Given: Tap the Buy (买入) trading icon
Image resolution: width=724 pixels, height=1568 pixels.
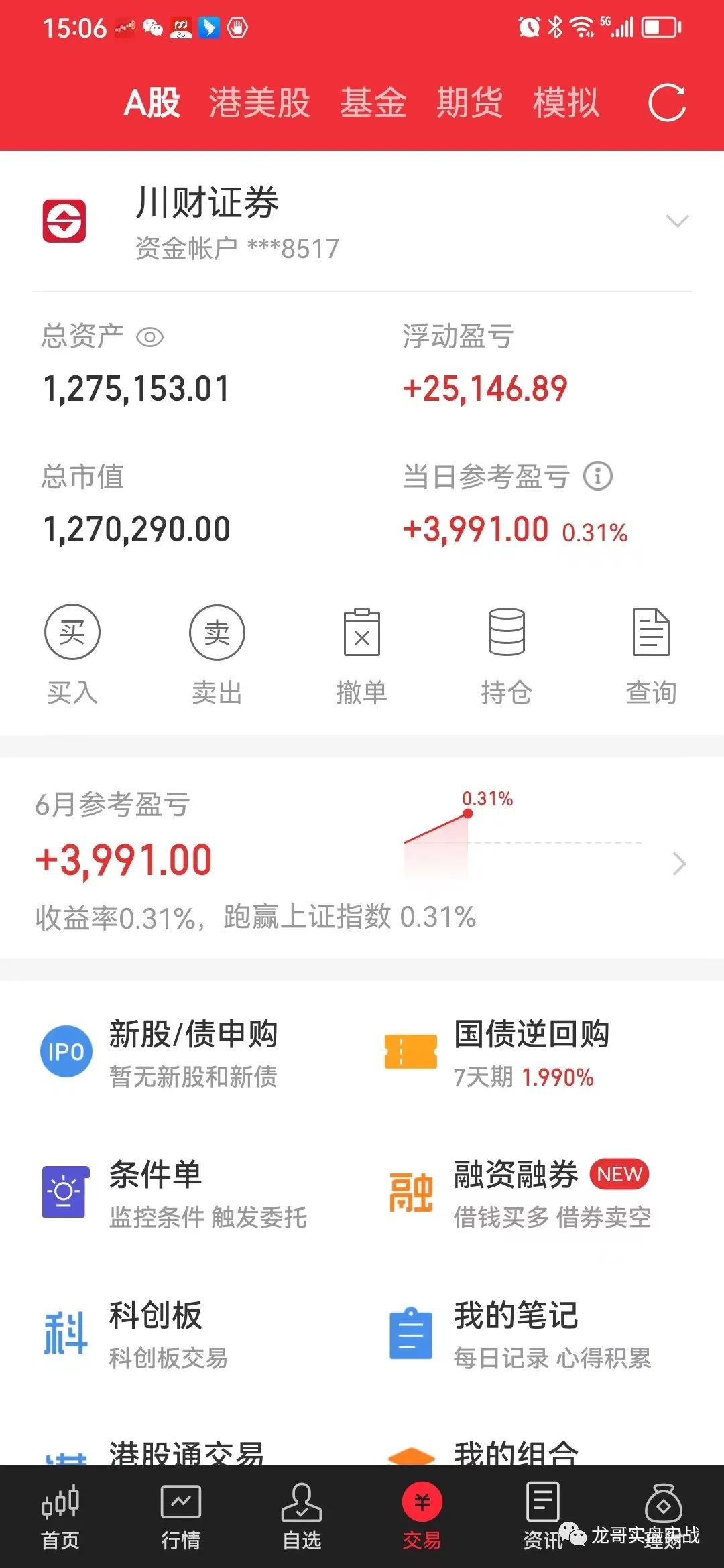Looking at the screenshot, I should 72,632.
